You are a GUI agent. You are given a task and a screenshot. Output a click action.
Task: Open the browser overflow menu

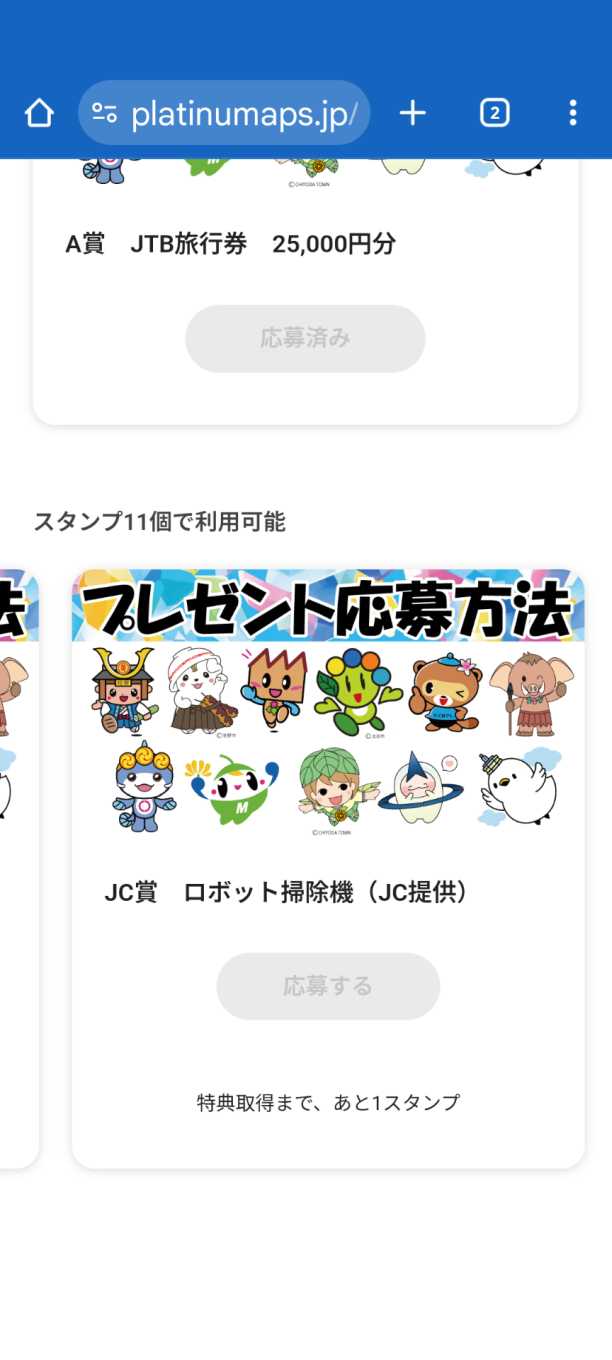tap(572, 113)
